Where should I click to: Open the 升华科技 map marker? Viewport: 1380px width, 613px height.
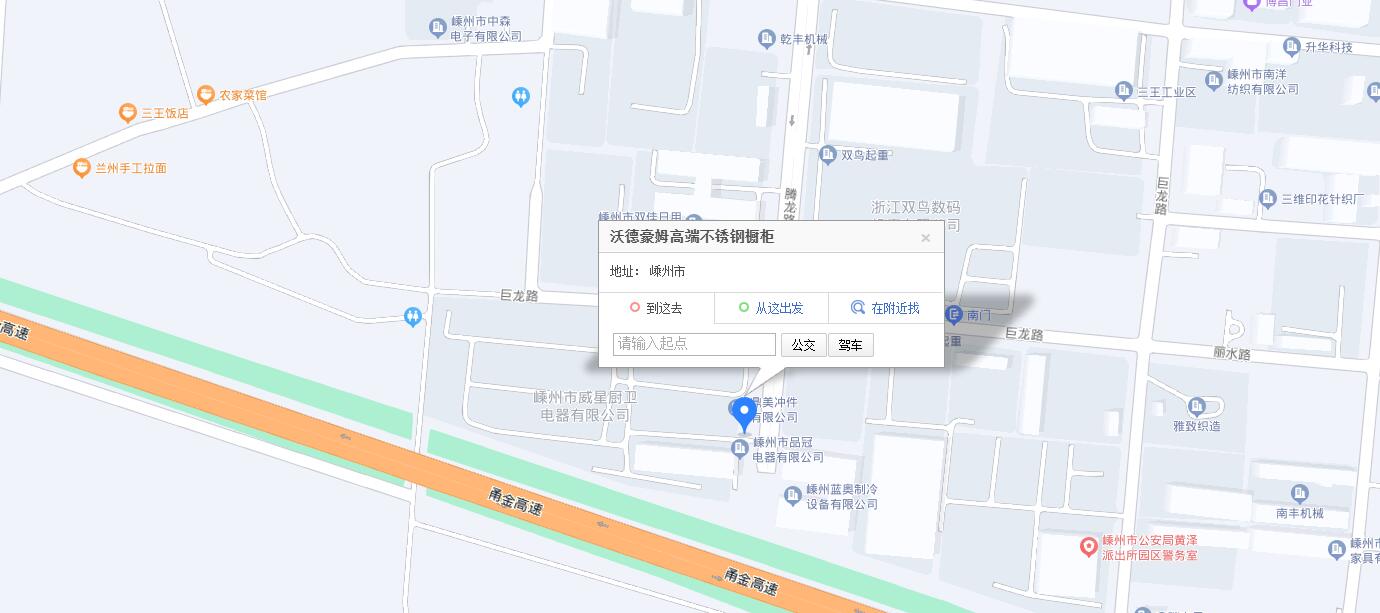point(1293,47)
